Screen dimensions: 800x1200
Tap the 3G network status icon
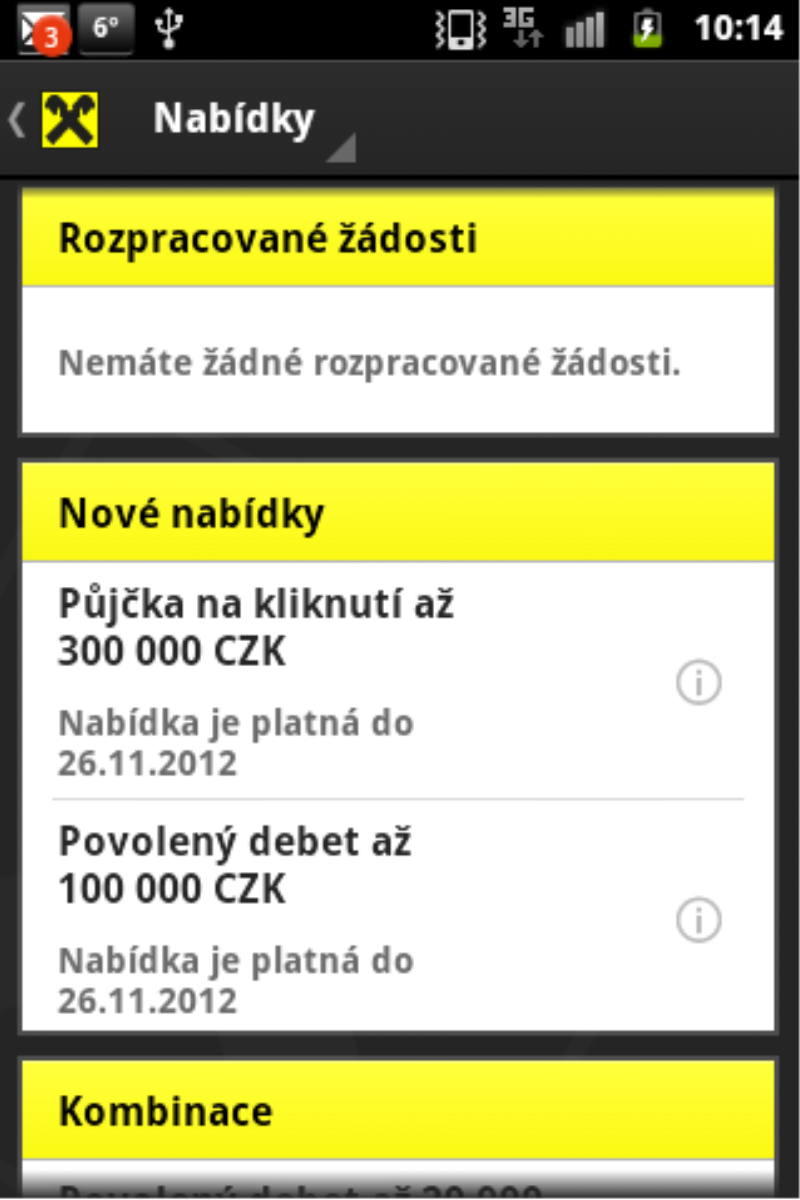coord(524,30)
